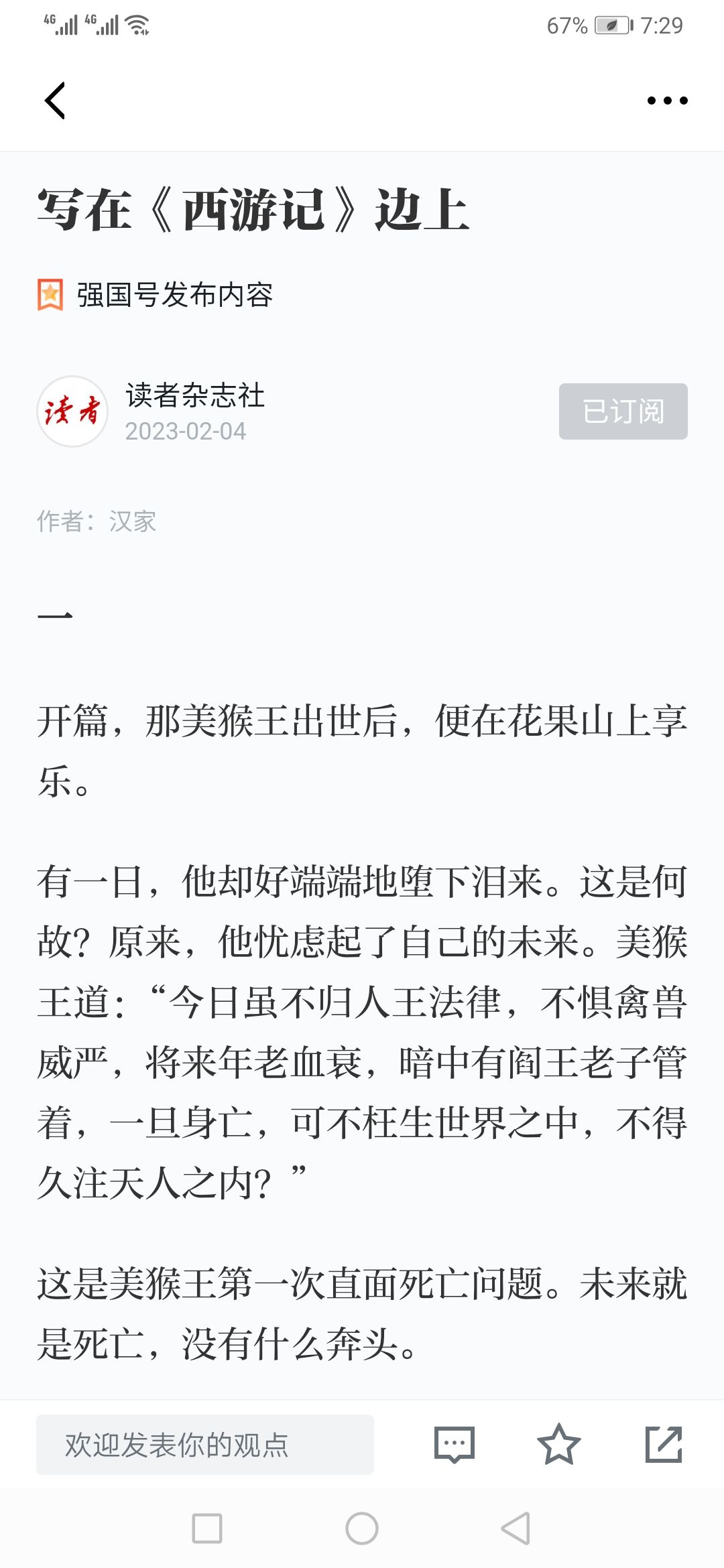The width and height of the screenshot is (724, 1568).
Task: Share the article using the share icon
Action: [x=664, y=1445]
